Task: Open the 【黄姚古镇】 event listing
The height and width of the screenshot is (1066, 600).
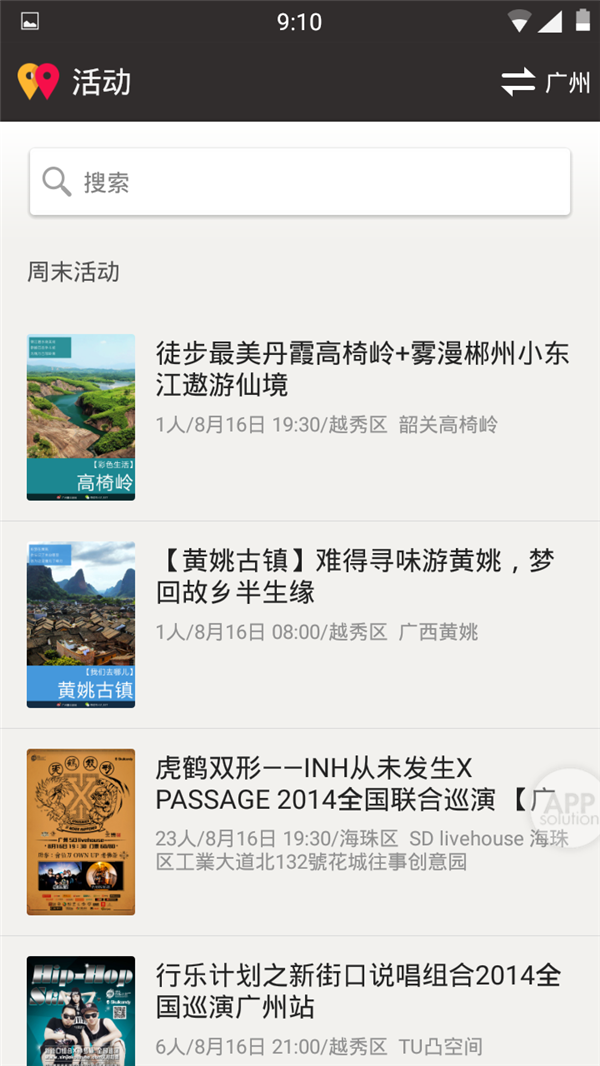Action: [355, 576]
